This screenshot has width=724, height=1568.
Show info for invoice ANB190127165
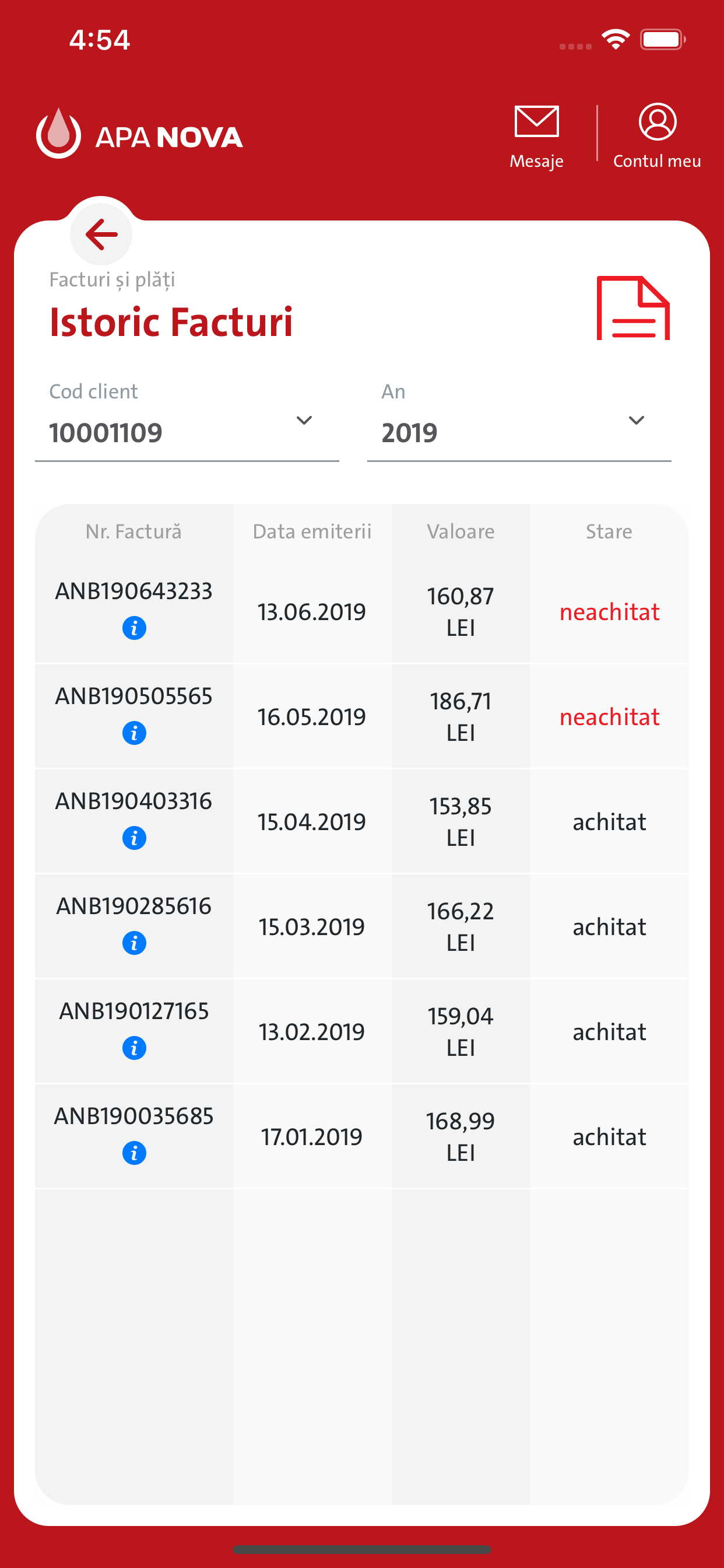(134, 1048)
